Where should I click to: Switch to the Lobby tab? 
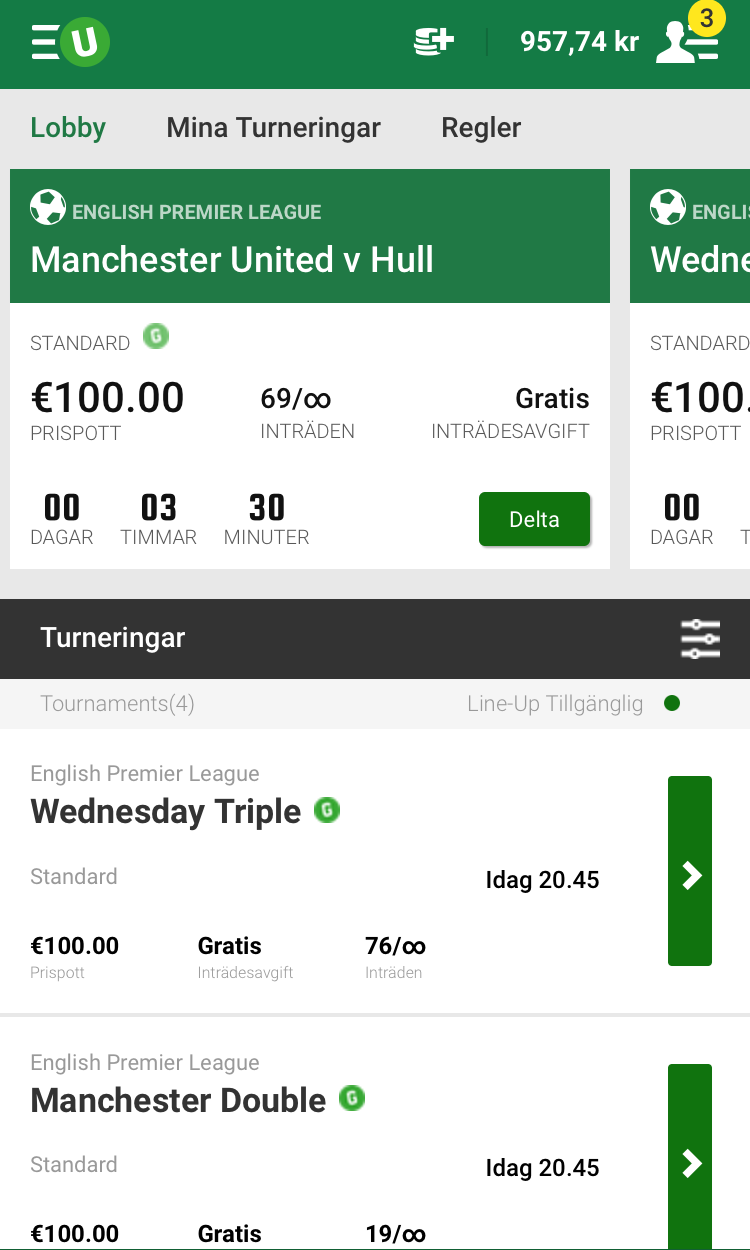tap(68, 128)
